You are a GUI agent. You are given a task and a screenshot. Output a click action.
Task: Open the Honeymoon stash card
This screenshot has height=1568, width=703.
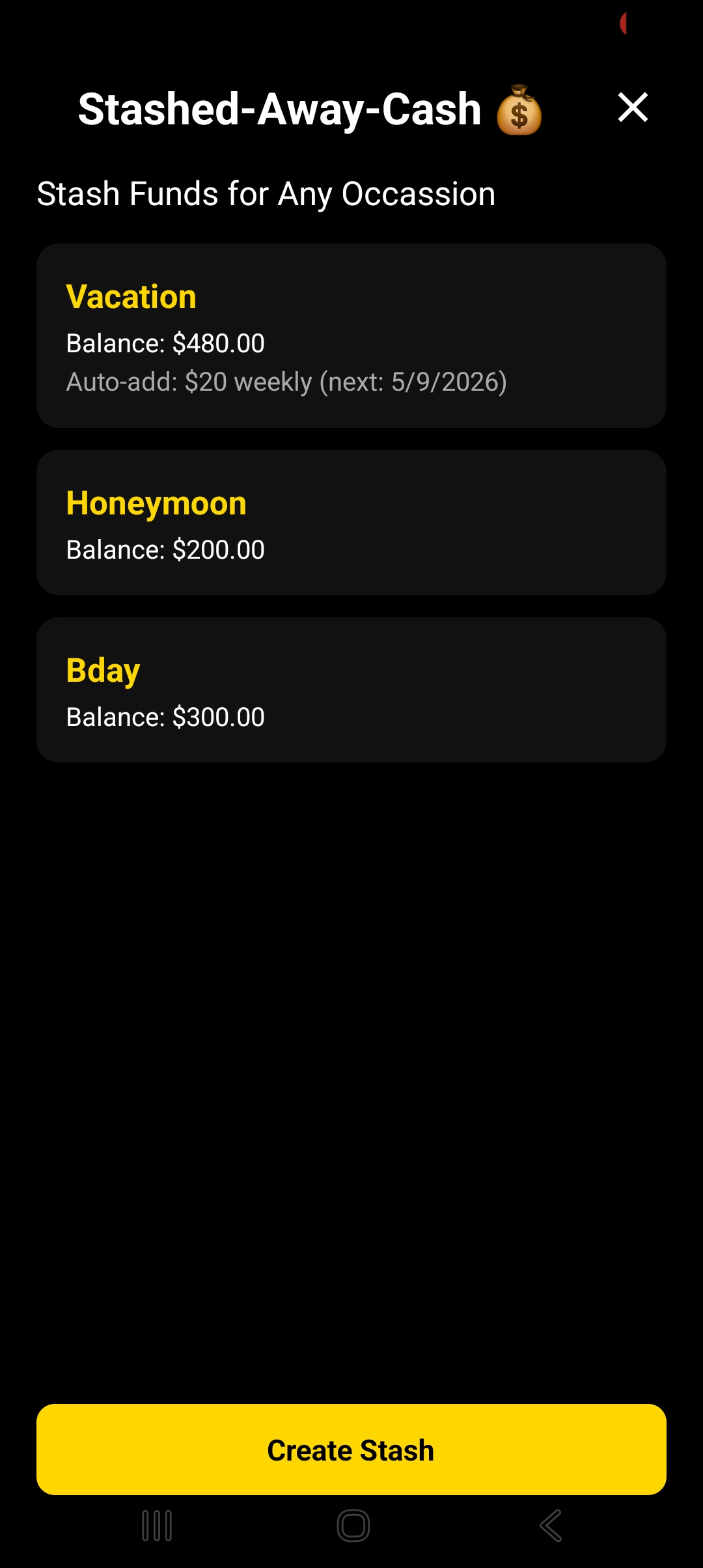tap(351, 522)
